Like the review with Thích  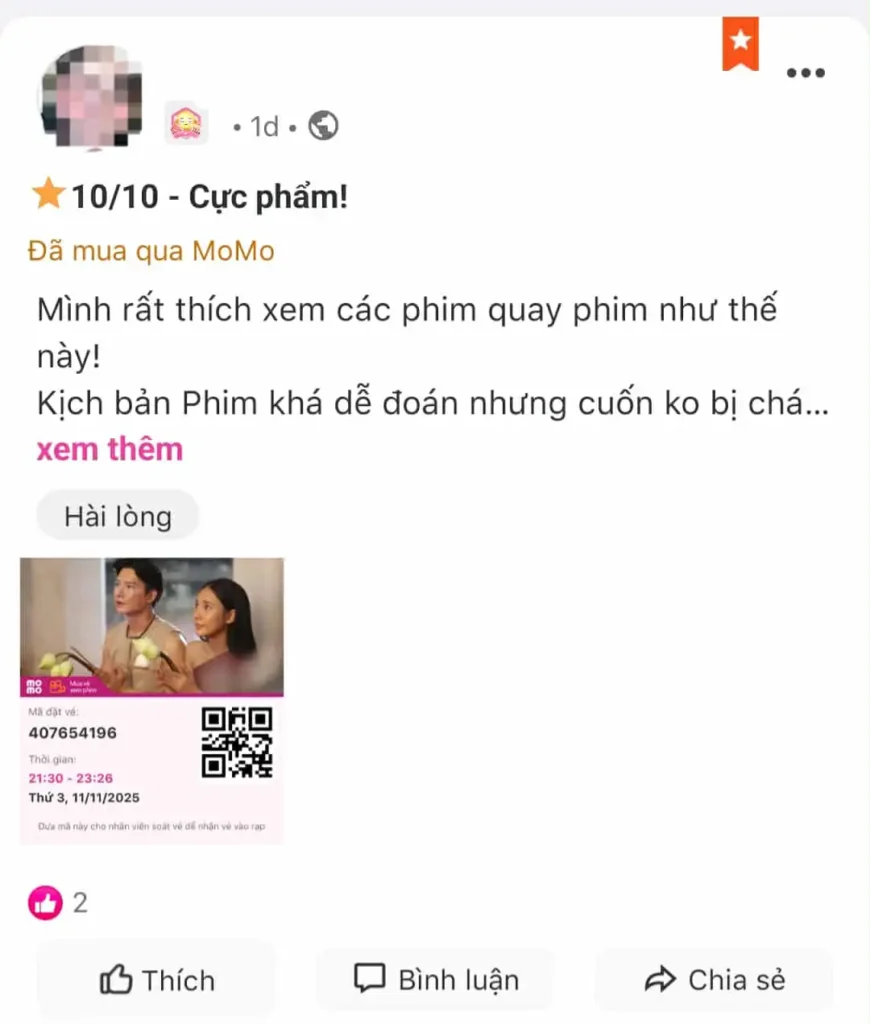[x=157, y=980]
